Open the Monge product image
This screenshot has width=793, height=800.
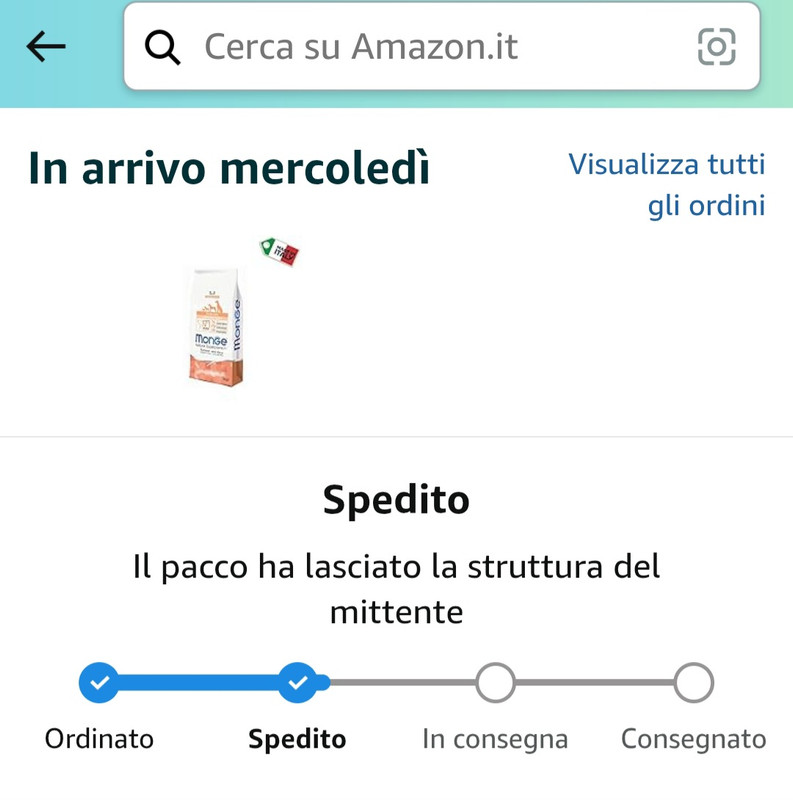(218, 327)
